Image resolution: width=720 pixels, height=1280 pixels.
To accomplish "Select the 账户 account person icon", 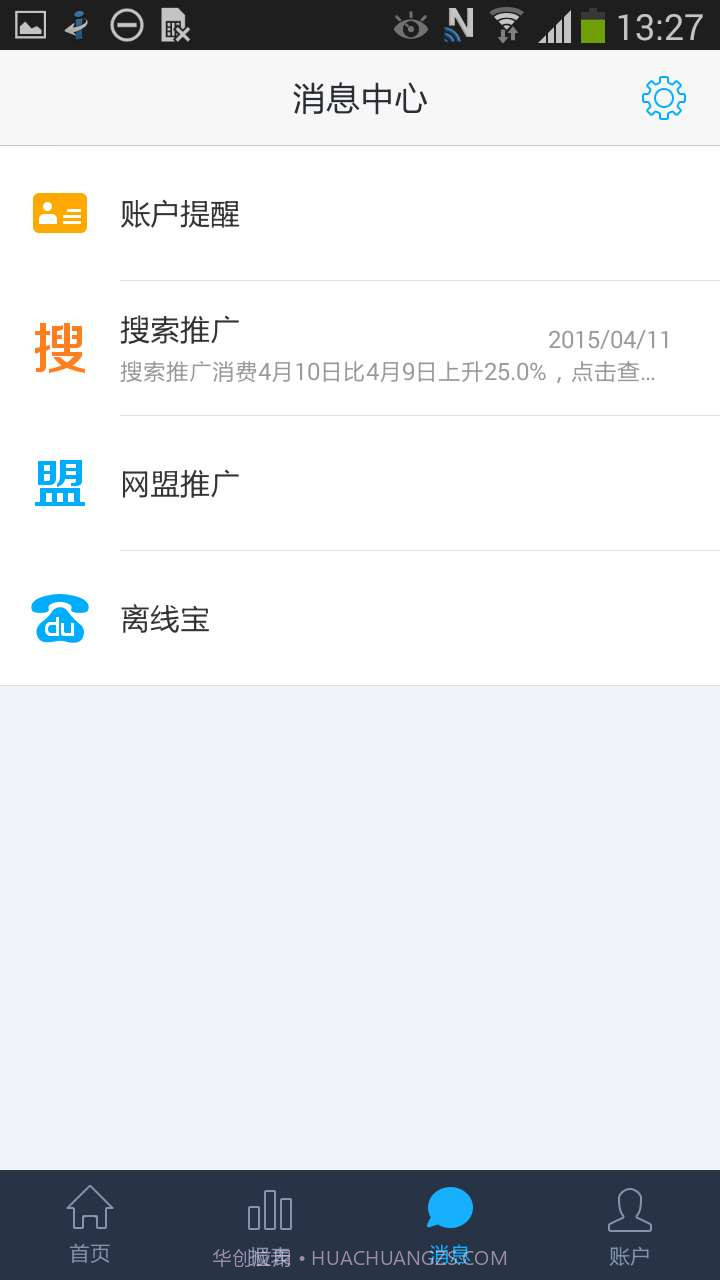I will point(629,1207).
